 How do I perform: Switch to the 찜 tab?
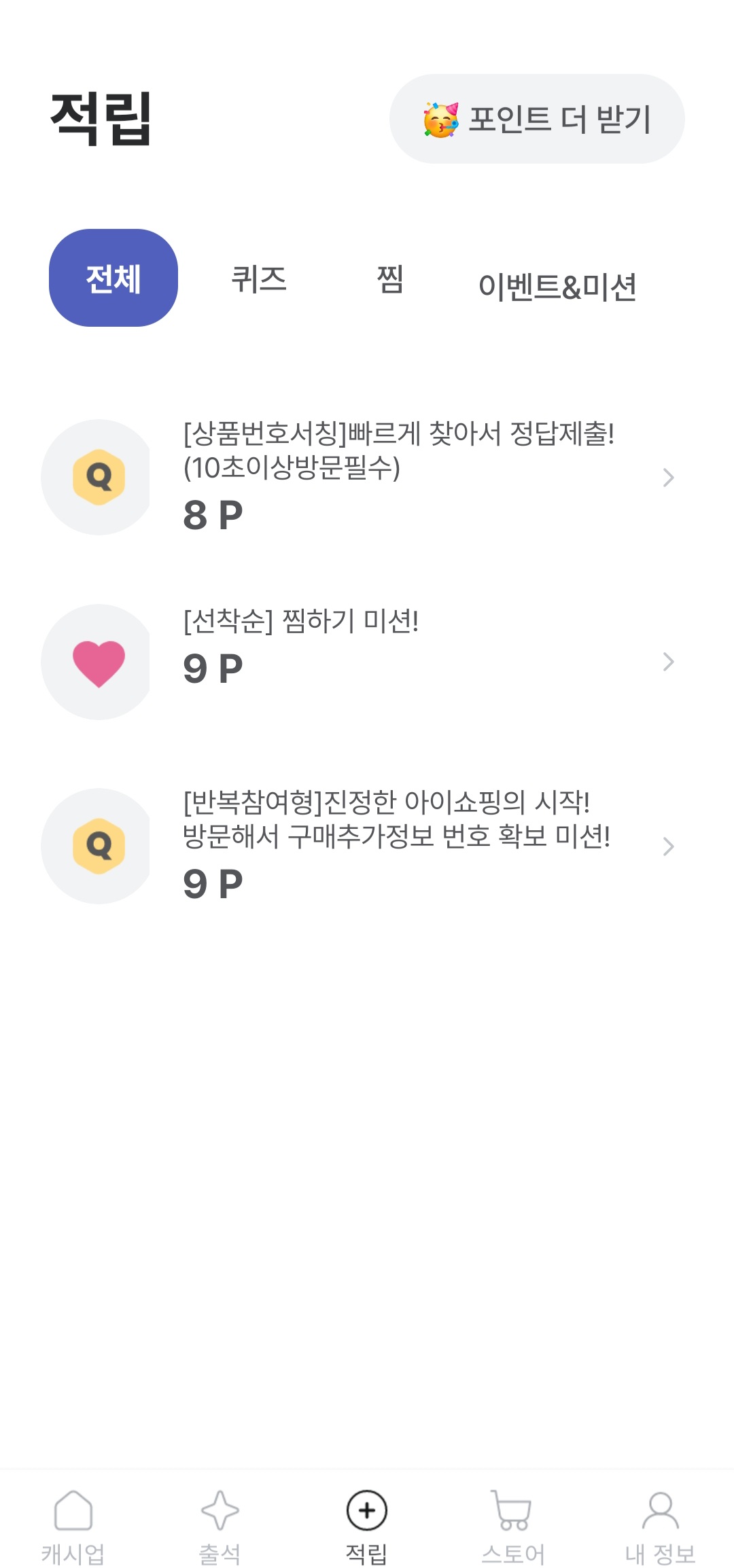(x=390, y=279)
